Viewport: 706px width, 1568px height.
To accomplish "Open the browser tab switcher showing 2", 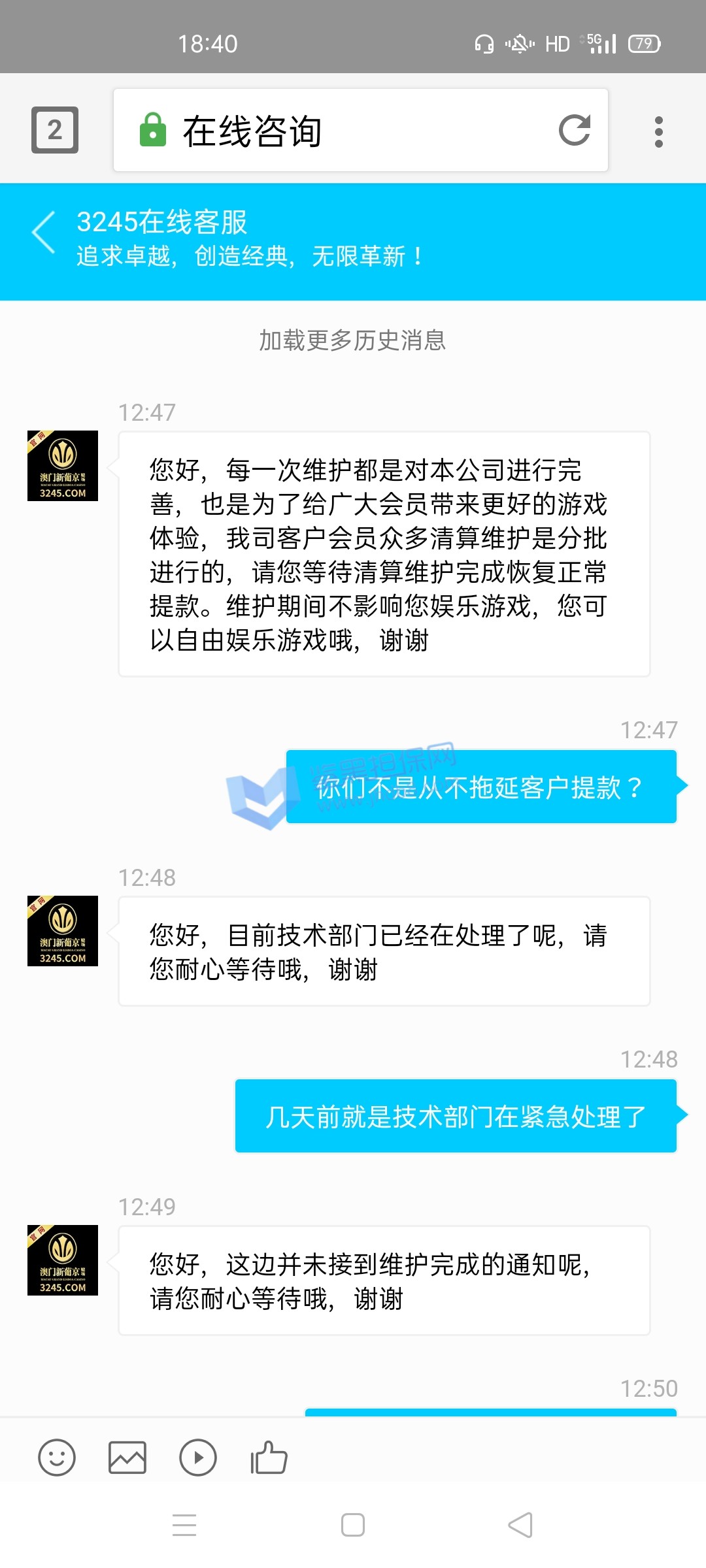I will pyautogui.click(x=55, y=130).
